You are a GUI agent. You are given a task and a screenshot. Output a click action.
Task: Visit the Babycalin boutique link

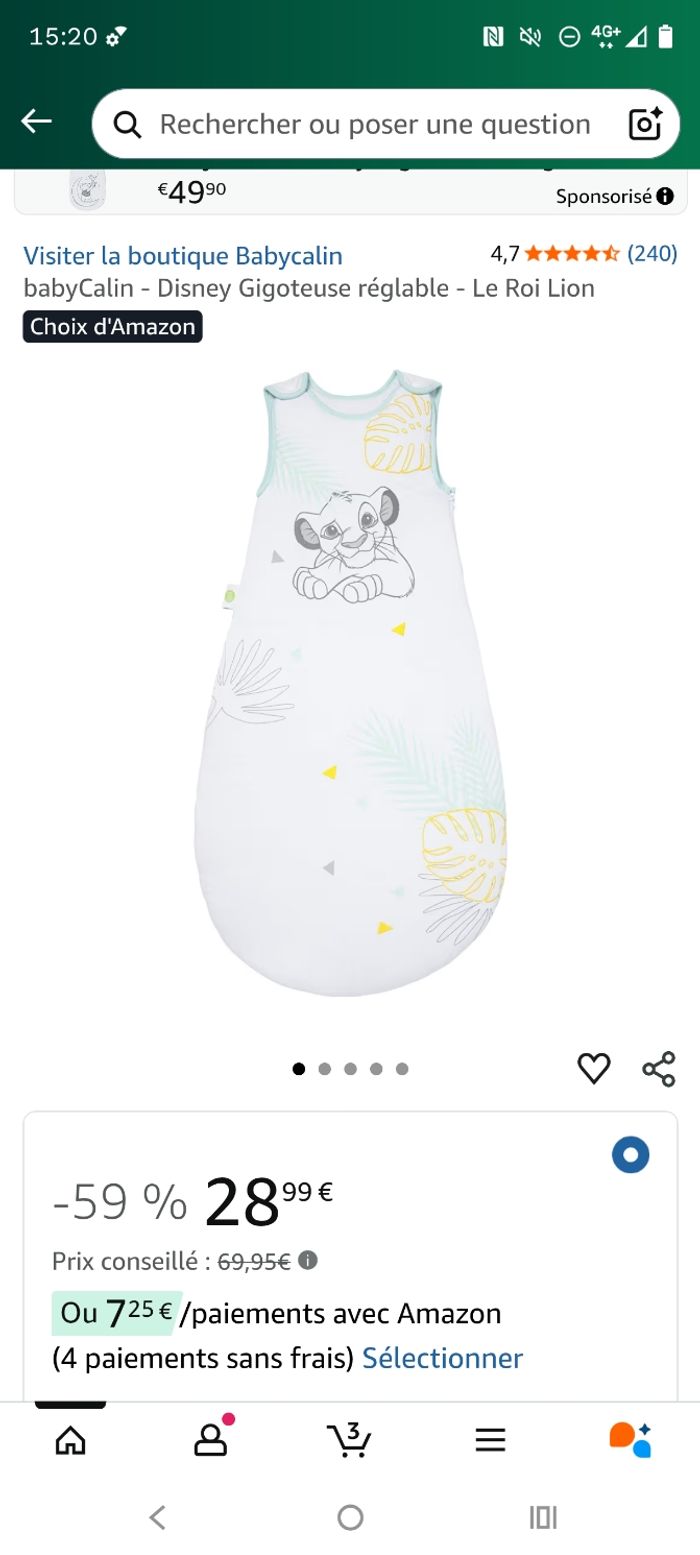click(x=183, y=255)
